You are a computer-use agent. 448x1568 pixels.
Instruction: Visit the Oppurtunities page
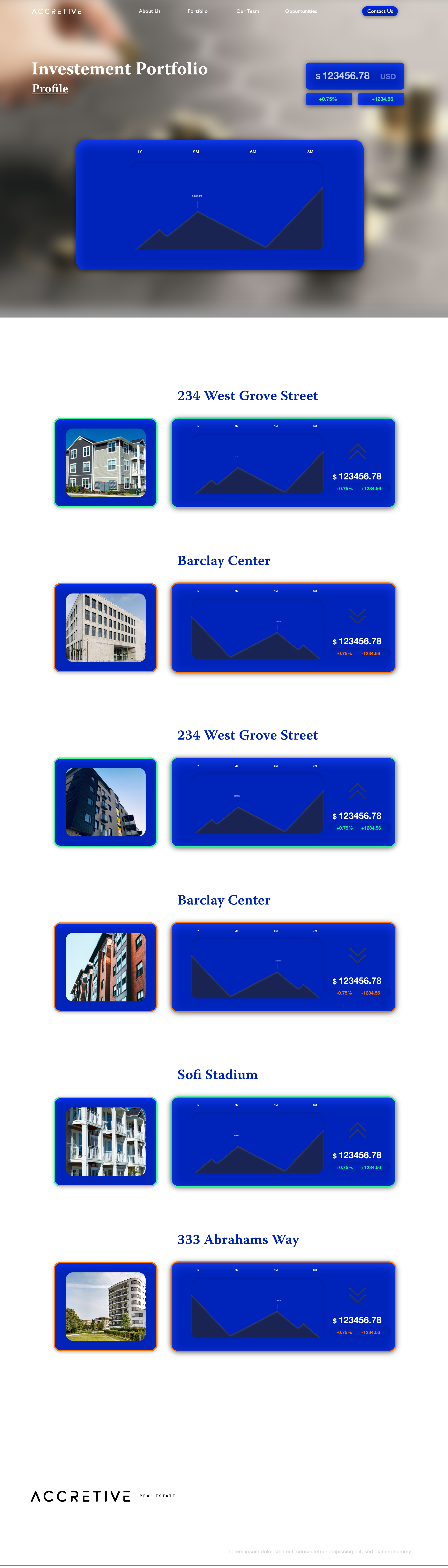pyautogui.click(x=301, y=11)
